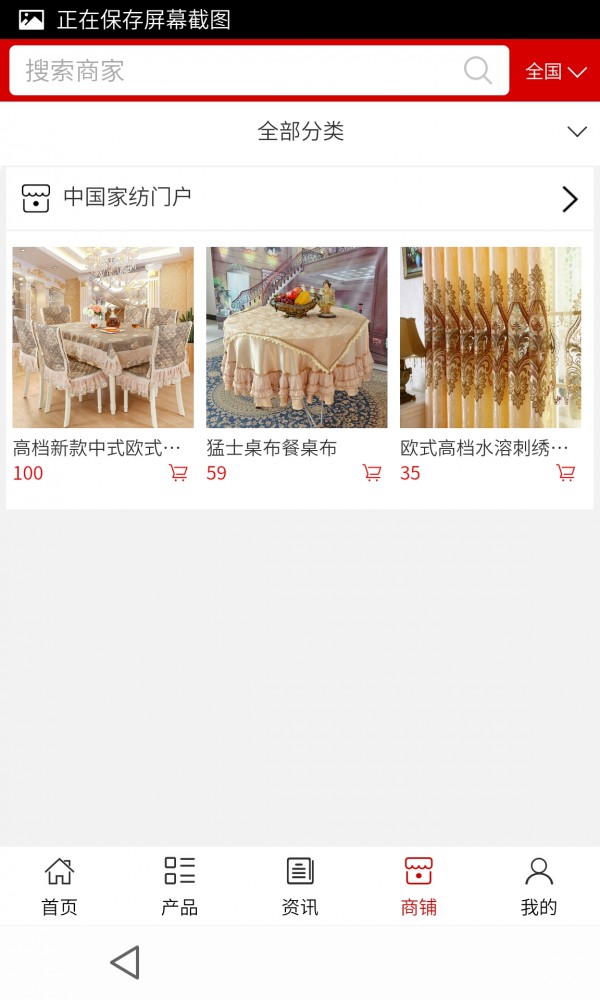This screenshot has width=600, height=1000.
Task: Switch to the 我的 tab
Action: 539,886
